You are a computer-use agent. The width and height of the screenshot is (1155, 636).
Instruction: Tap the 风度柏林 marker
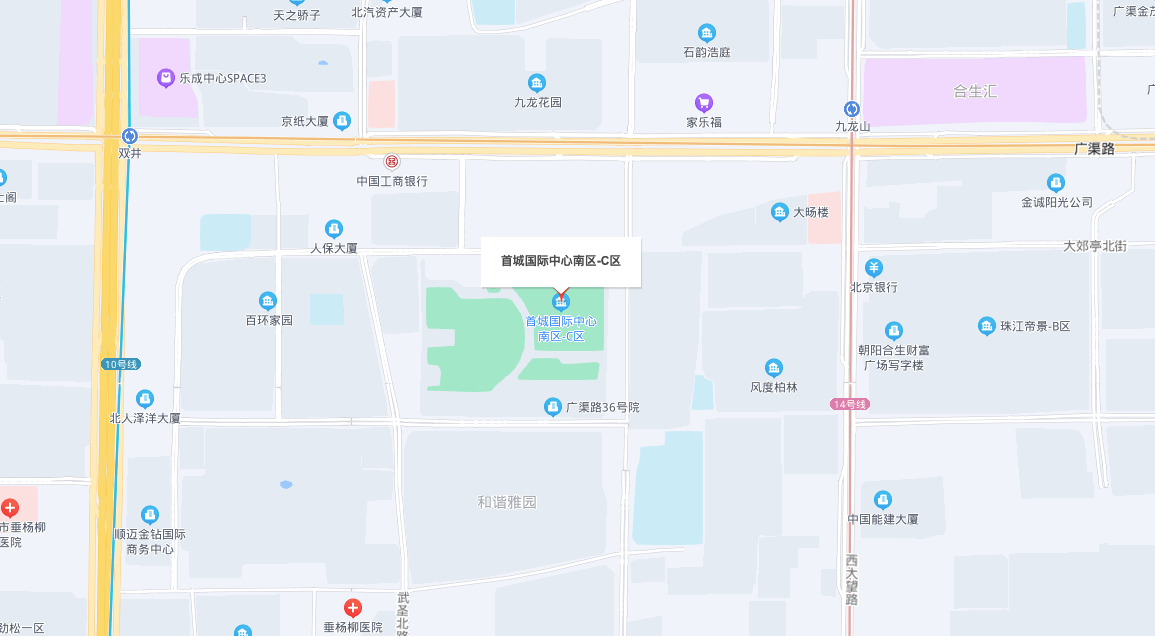coord(774,368)
